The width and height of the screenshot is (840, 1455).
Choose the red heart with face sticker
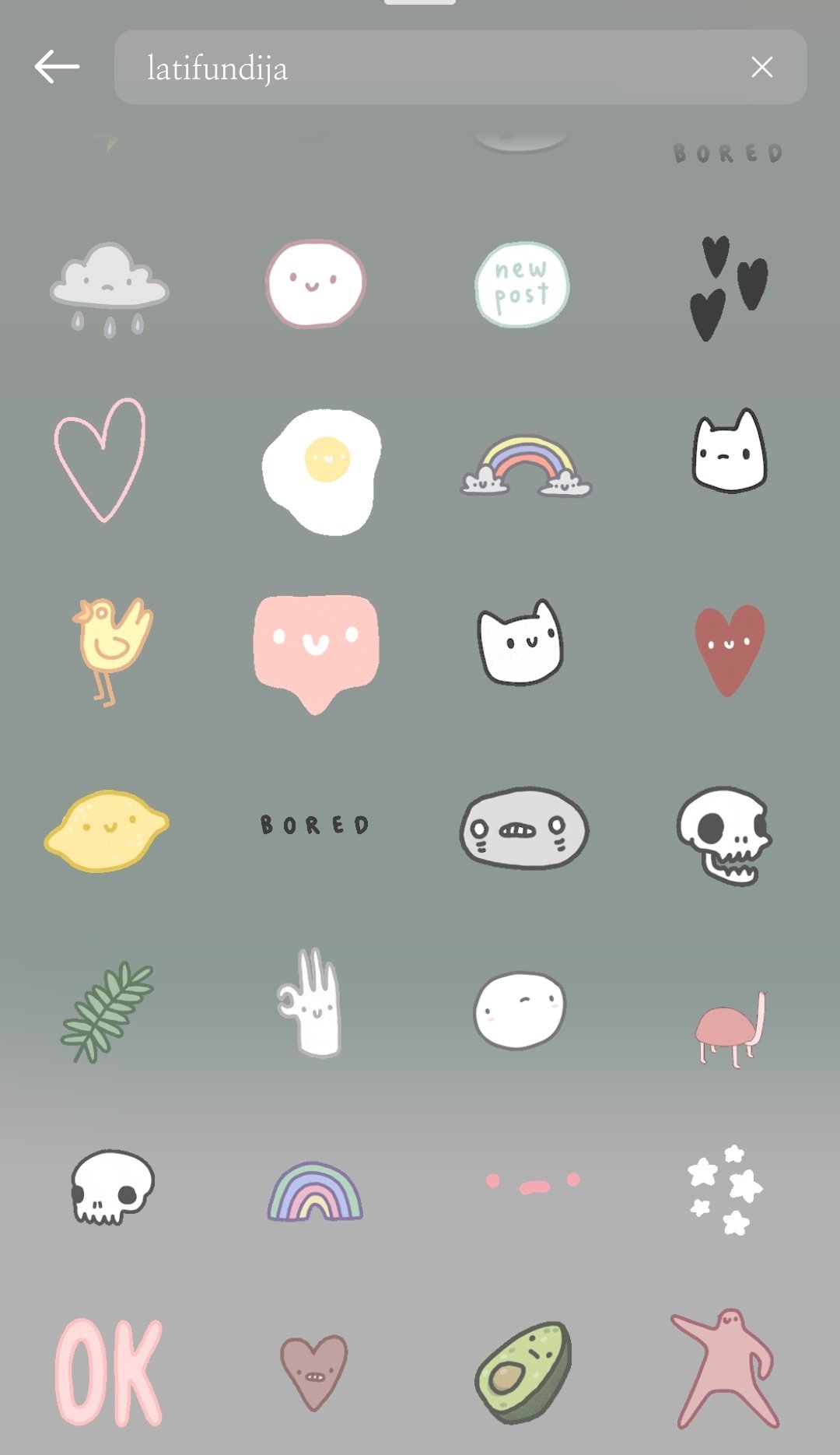tap(729, 648)
